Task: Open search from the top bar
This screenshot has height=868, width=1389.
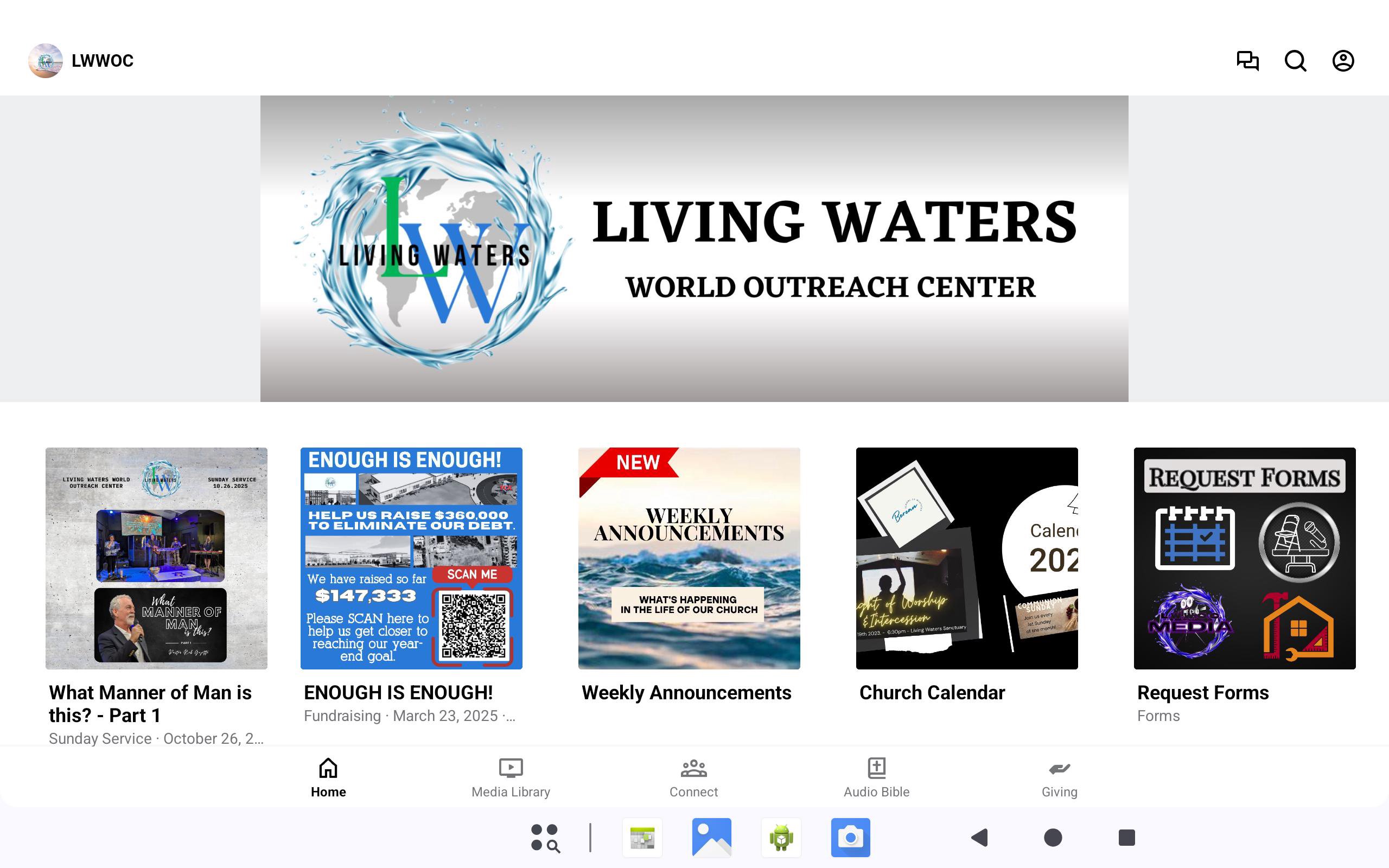Action: (1295, 61)
